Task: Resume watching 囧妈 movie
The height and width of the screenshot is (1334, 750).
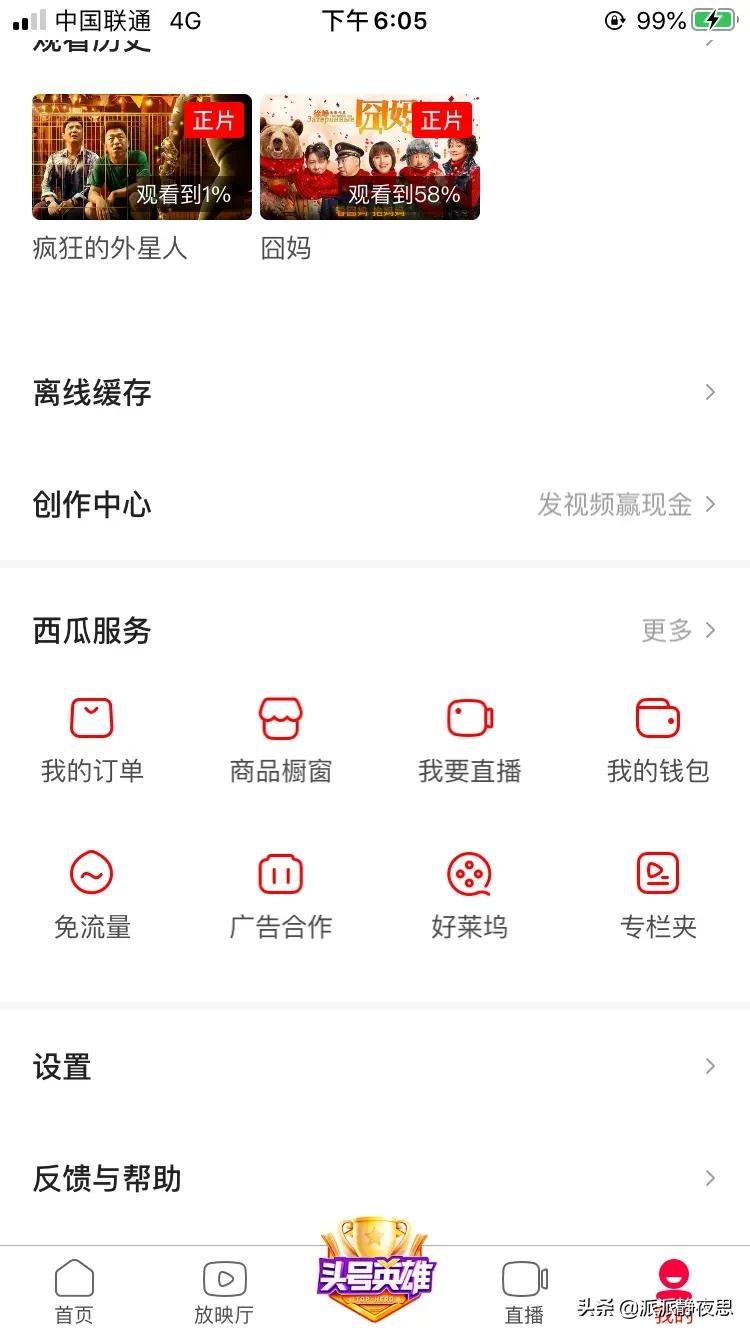Action: pos(369,157)
